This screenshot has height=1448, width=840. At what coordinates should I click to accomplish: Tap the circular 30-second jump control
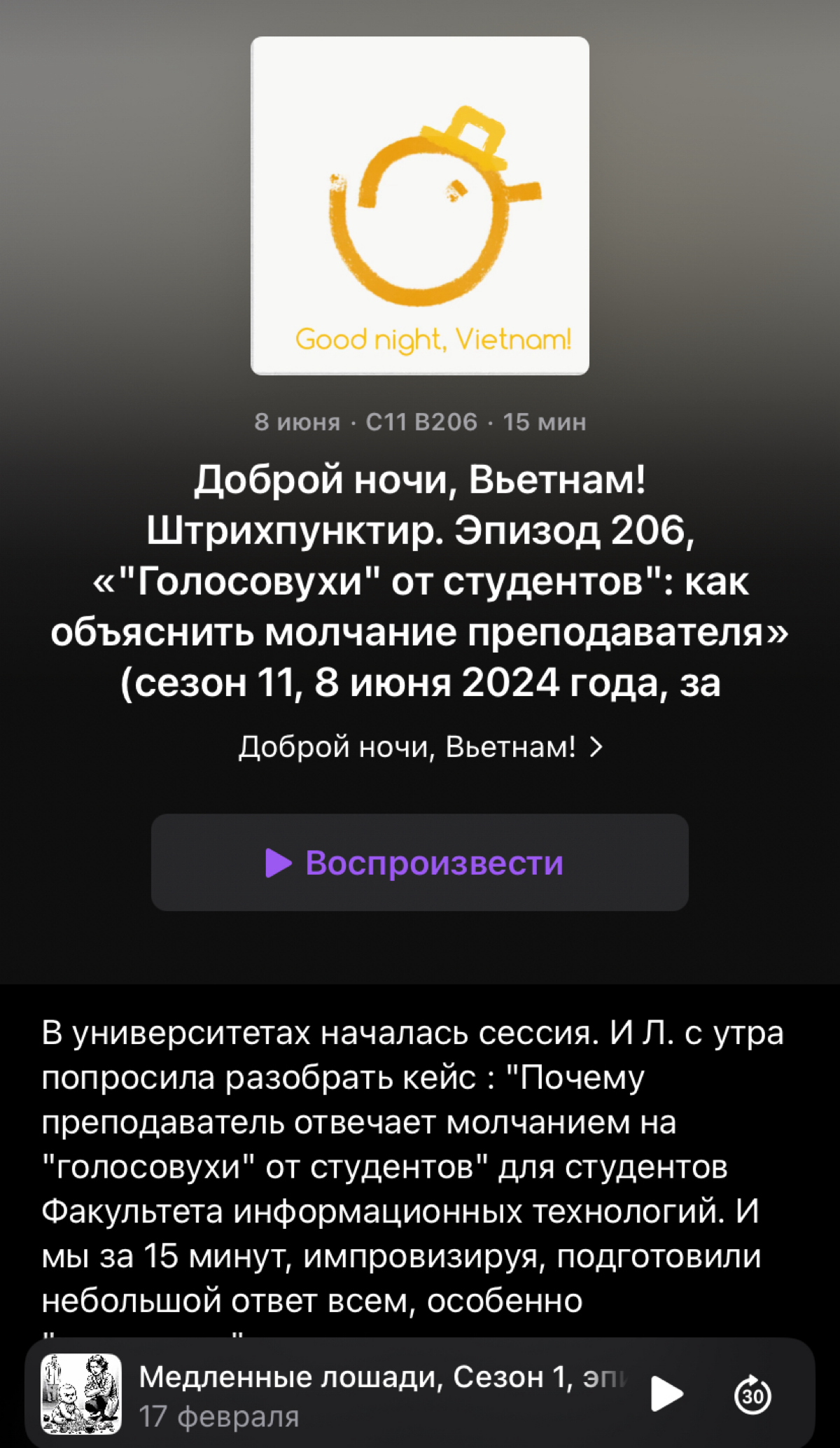752,1394
